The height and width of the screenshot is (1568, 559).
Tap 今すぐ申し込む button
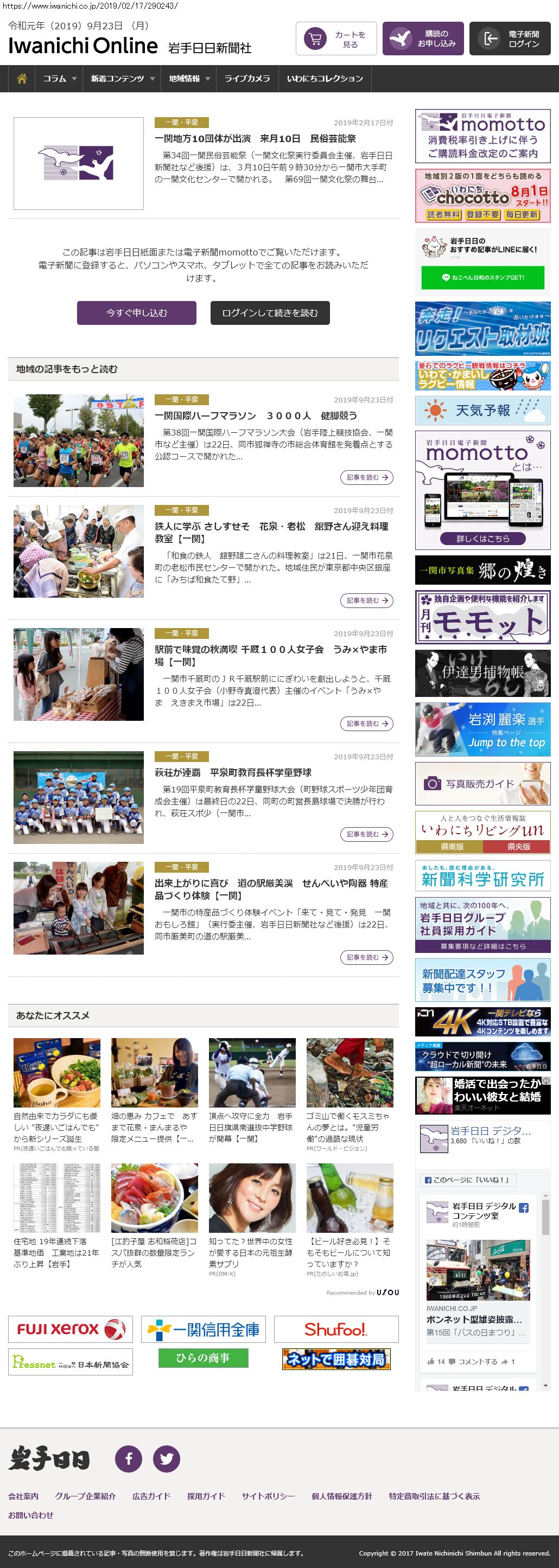(136, 313)
